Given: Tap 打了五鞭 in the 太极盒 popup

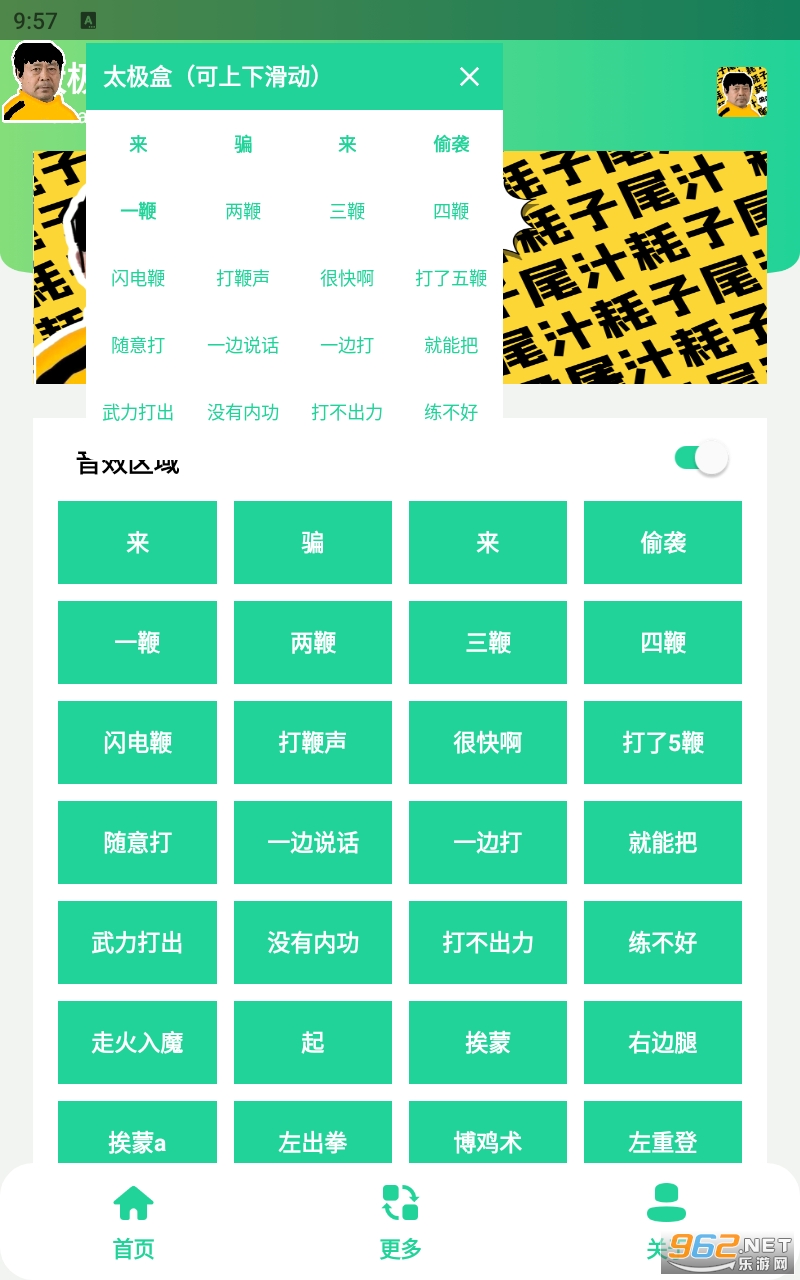Looking at the screenshot, I should point(451,278).
